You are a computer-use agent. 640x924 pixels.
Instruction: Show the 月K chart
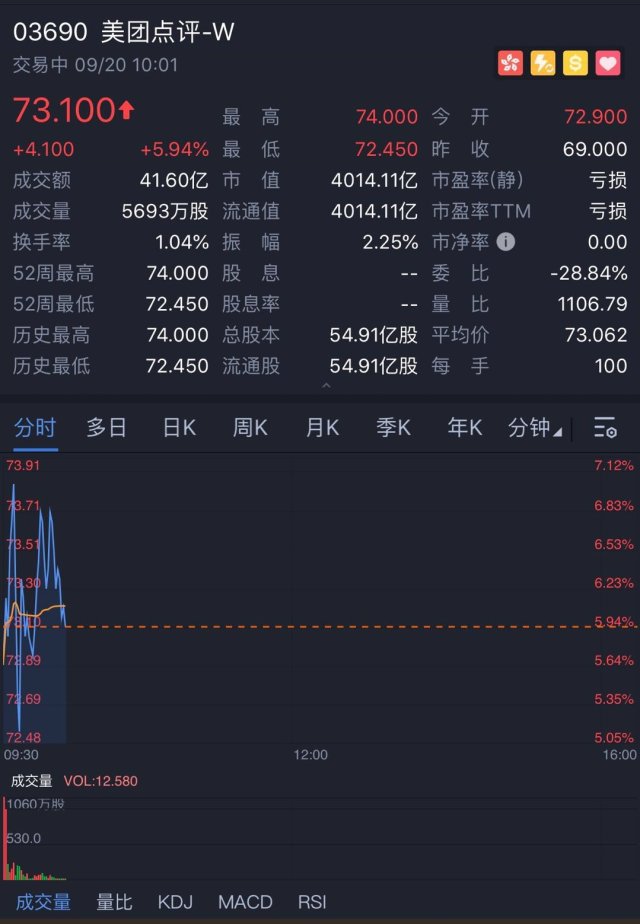coord(322,428)
